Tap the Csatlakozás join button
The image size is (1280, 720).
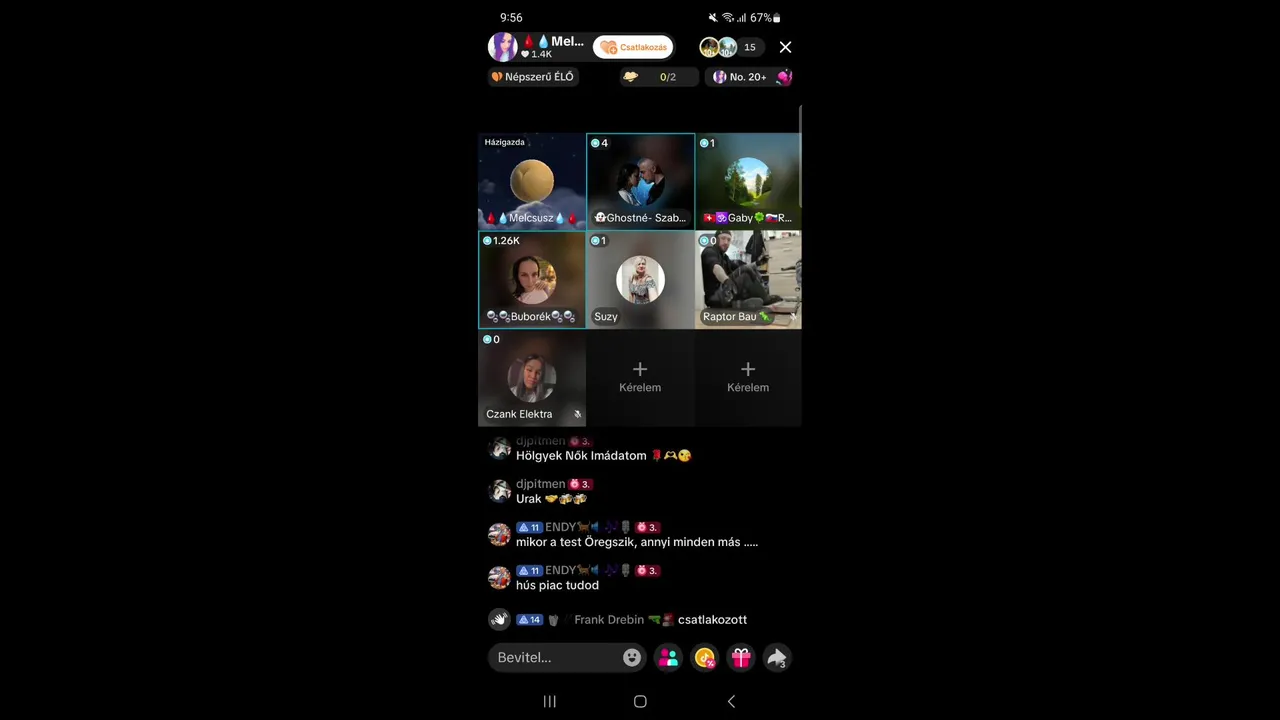tap(633, 47)
